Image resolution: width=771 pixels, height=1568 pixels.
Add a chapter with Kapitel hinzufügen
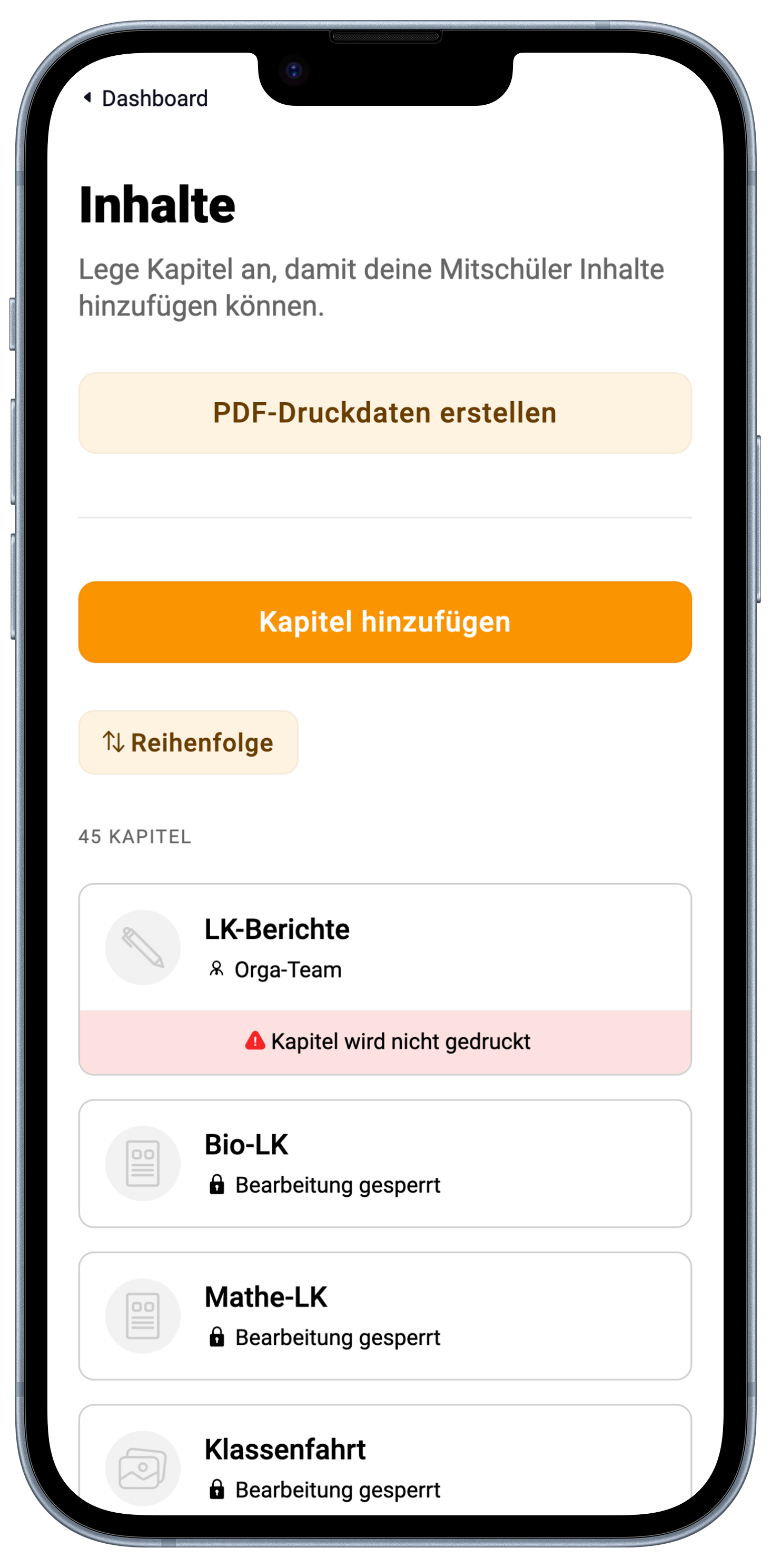385,621
